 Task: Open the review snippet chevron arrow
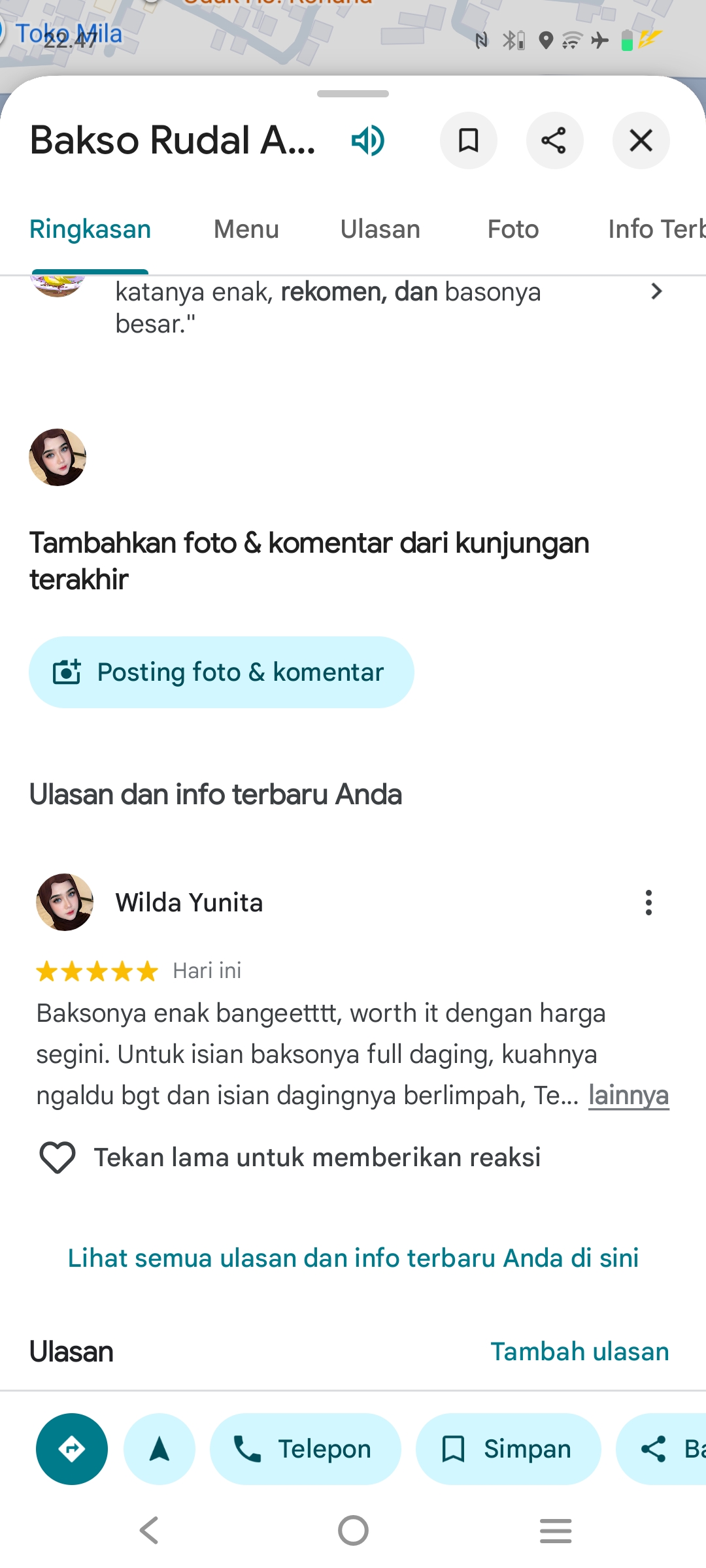[x=656, y=291]
